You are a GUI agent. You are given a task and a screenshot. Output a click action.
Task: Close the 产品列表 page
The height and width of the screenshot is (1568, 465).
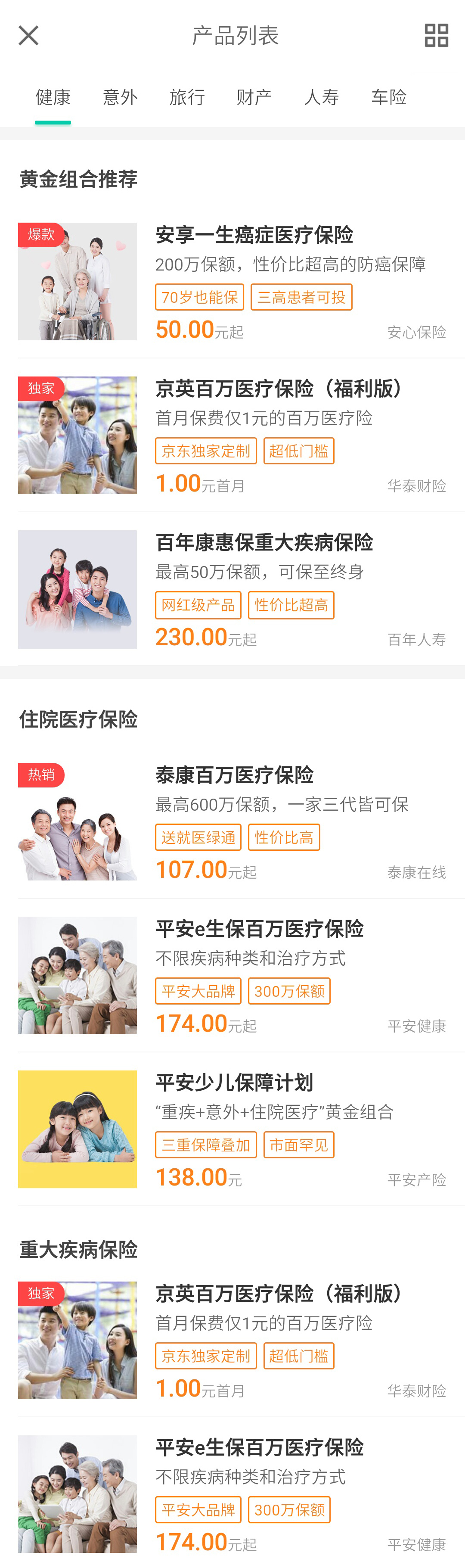[x=28, y=35]
